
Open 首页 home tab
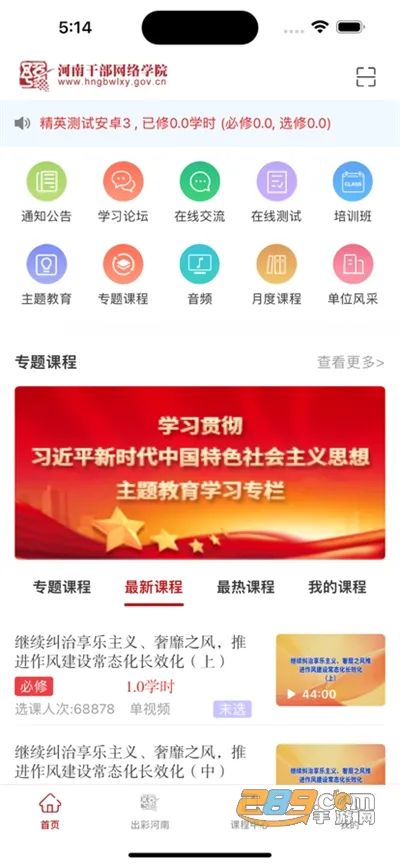point(50,811)
